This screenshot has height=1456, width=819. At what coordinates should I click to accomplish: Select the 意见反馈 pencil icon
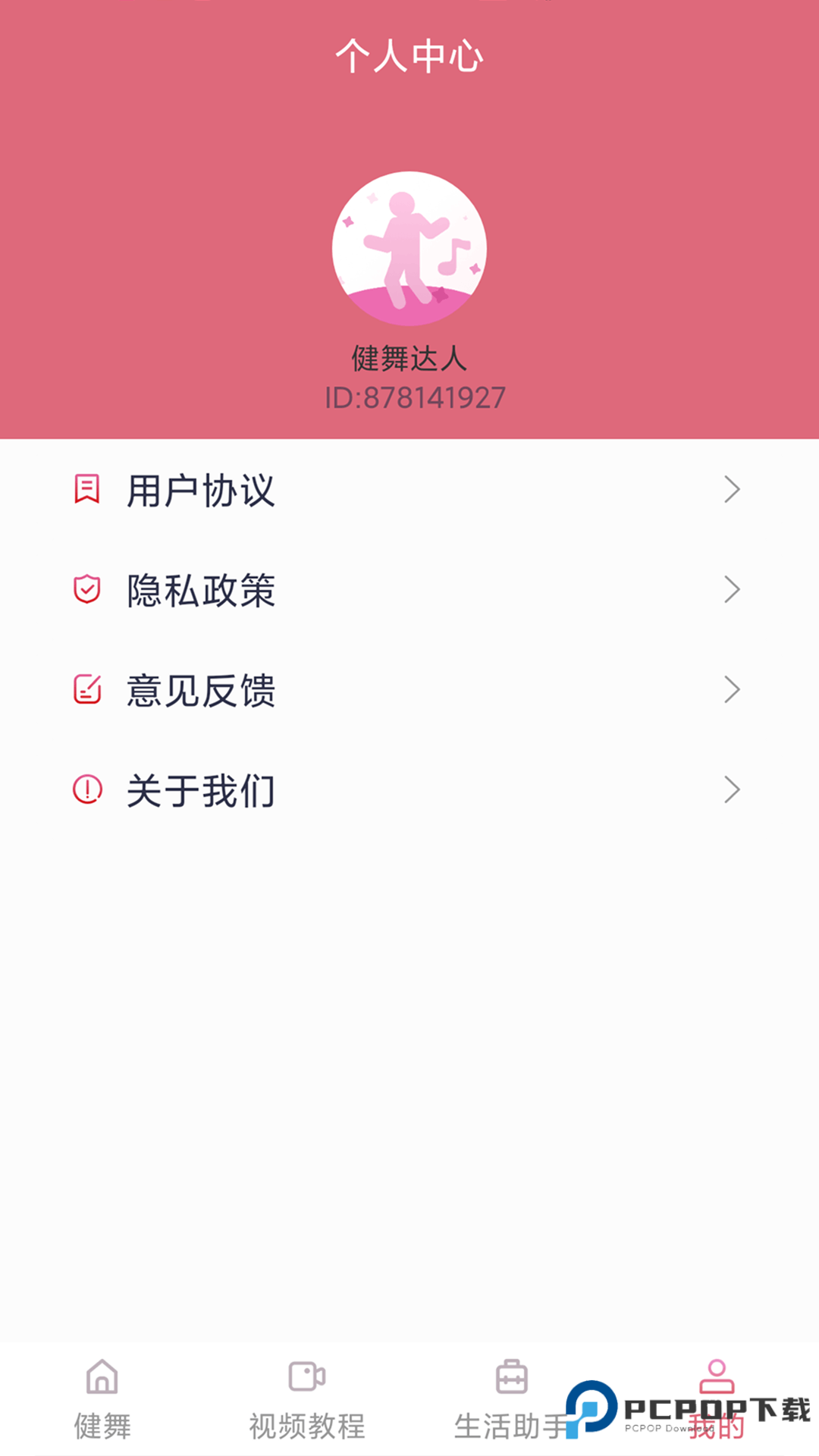pos(86,689)
